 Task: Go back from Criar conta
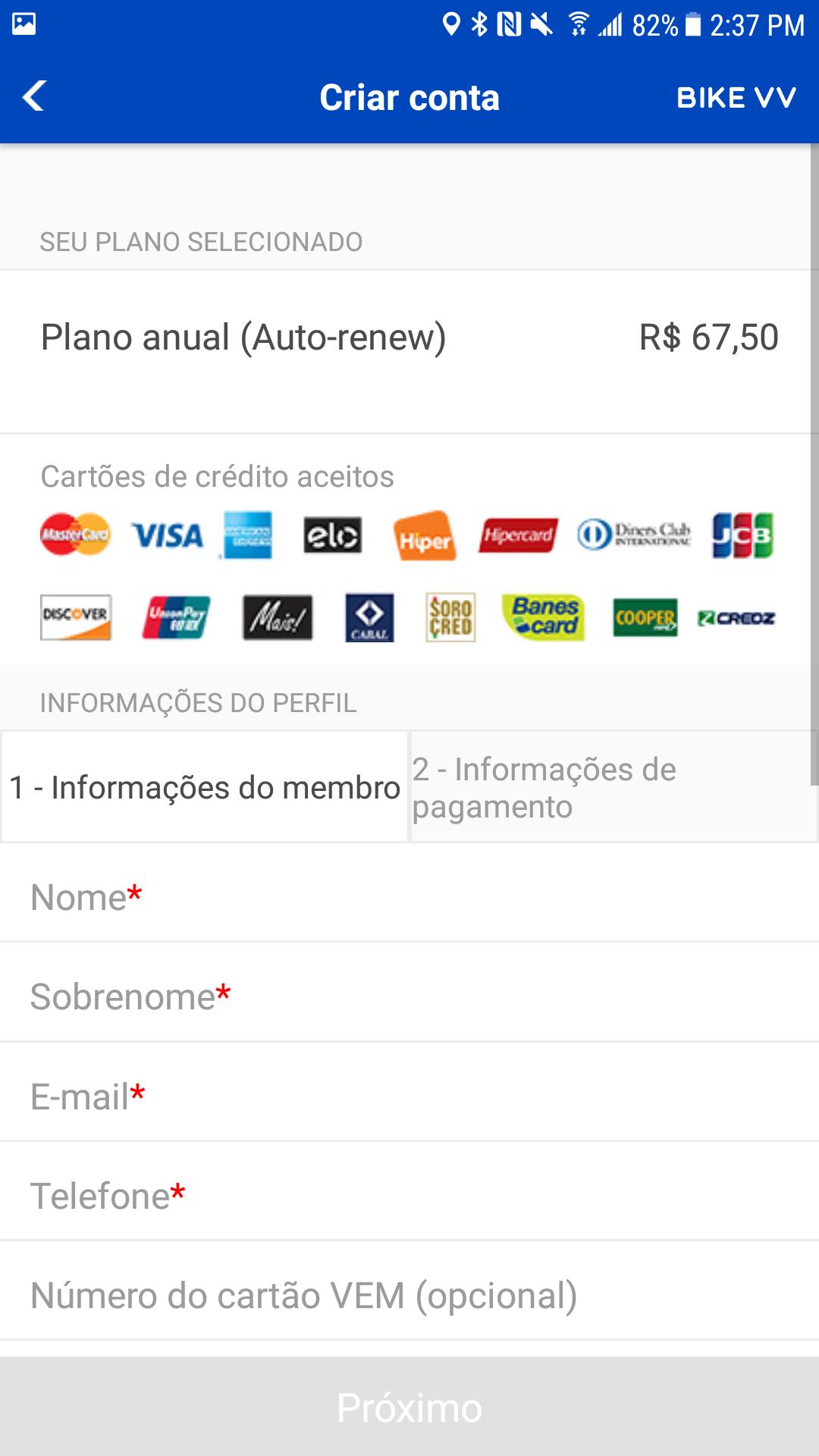click(x=34, y=96)
